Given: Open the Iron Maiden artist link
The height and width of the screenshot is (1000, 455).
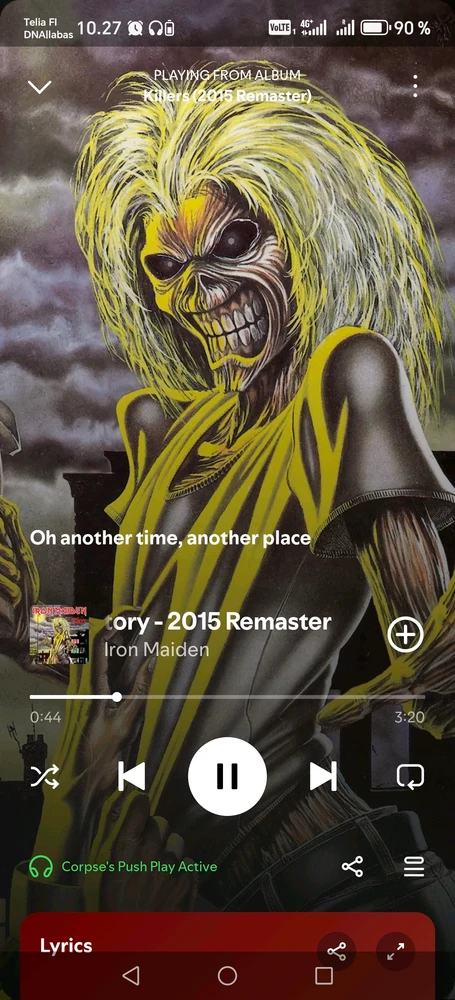Looking at the screenshot, I should [x=156, y=650].
